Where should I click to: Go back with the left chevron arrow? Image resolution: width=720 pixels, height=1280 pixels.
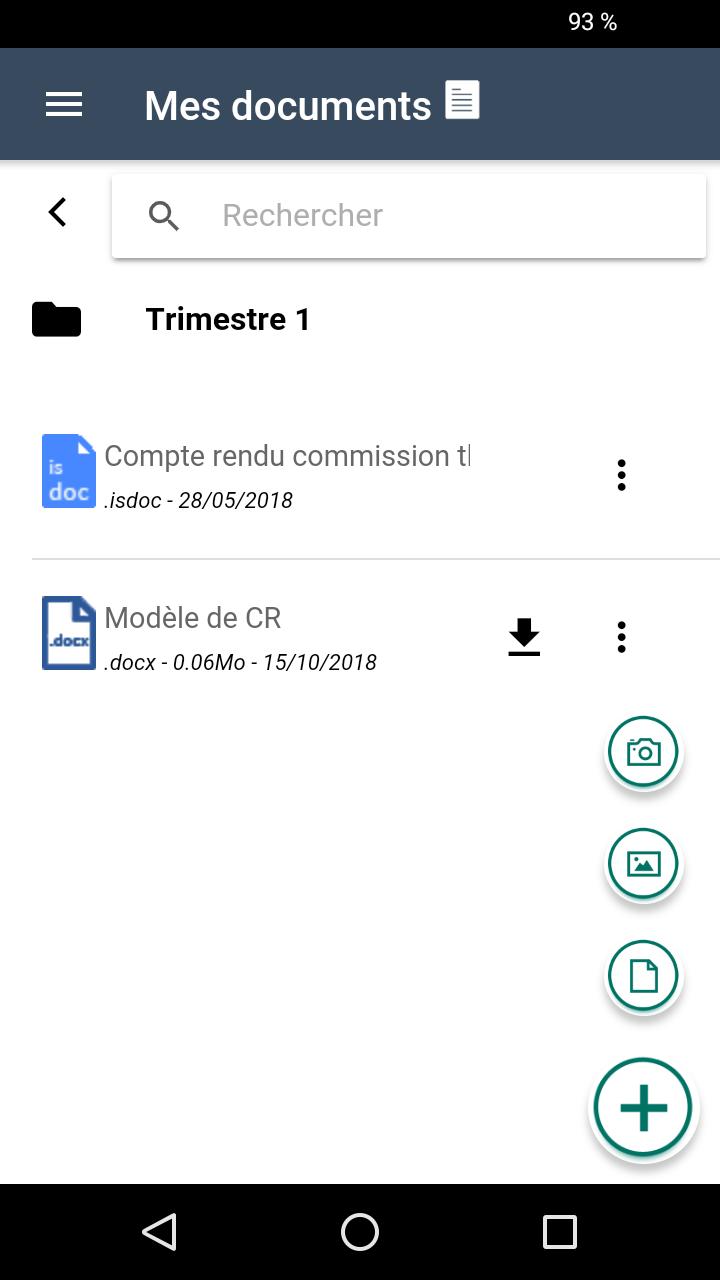click(58, 212)
